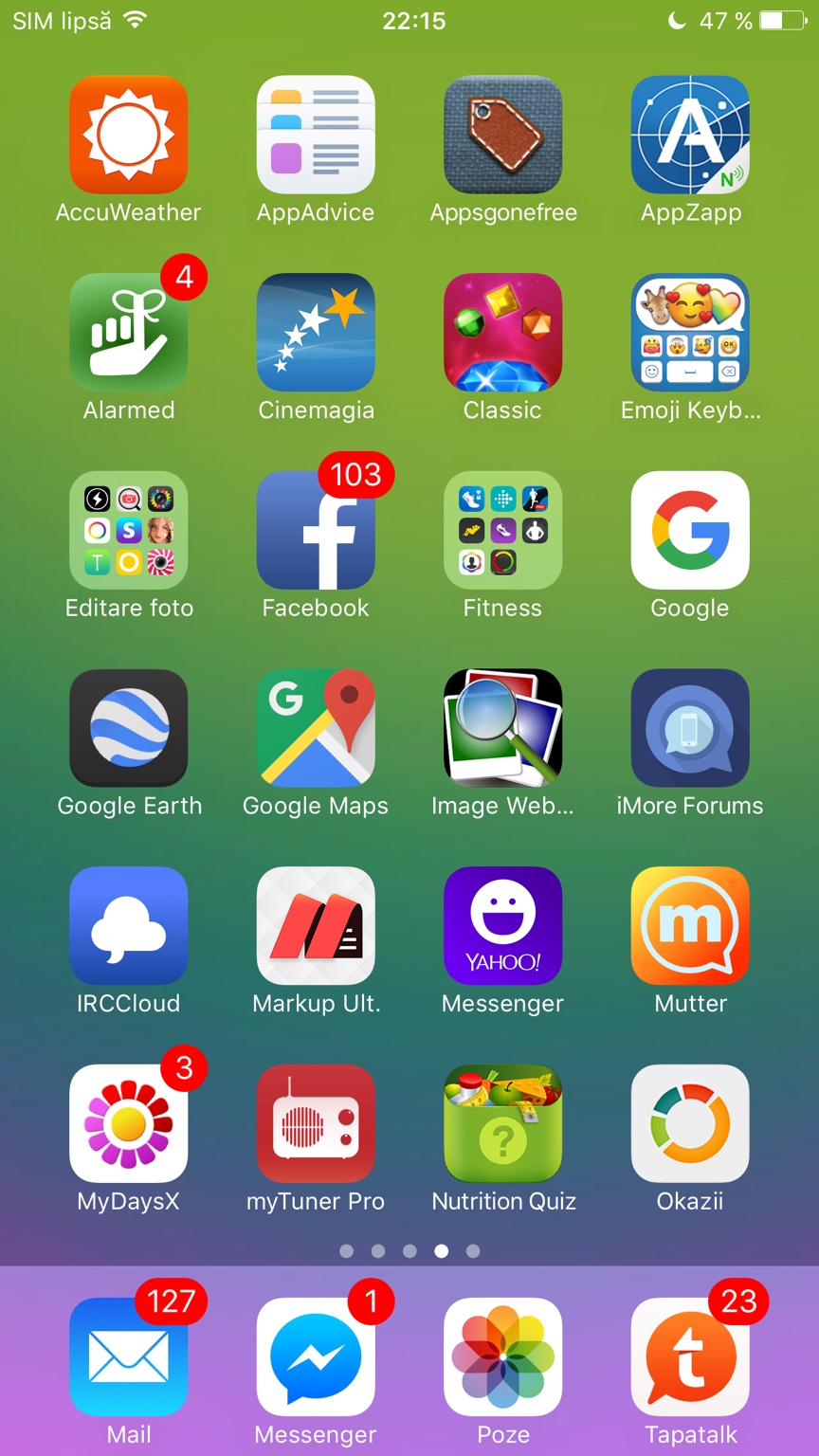
Task: Launch the Google app
Action: [690, 530]
